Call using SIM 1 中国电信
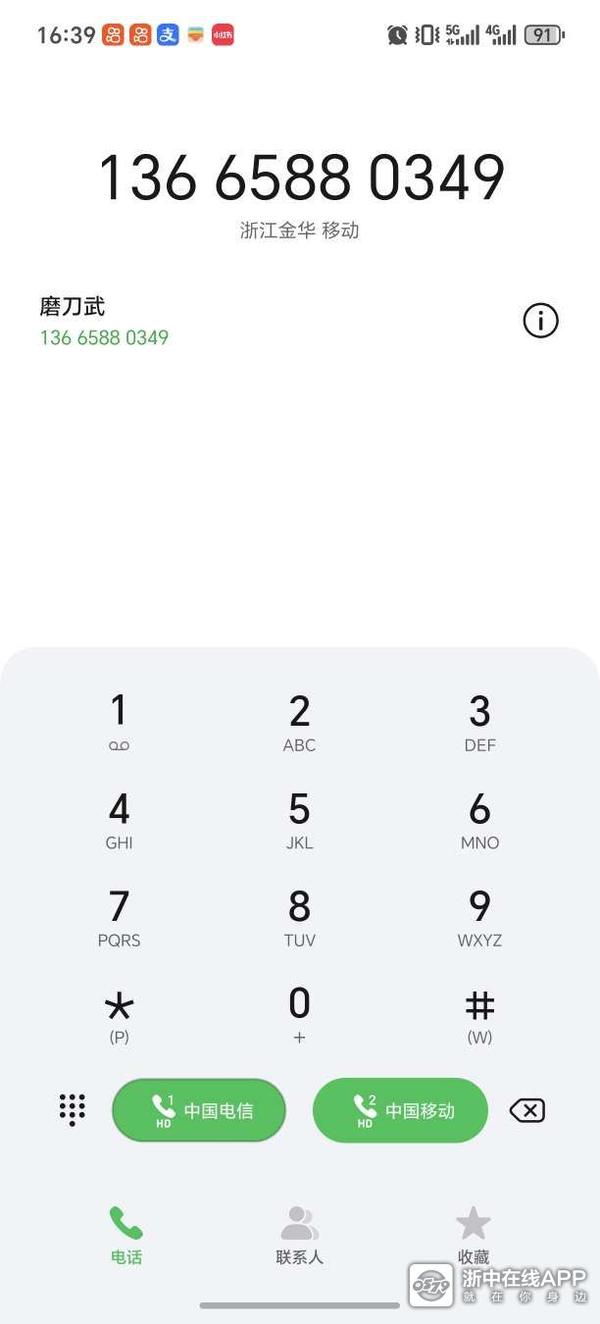 point(199,1110)
